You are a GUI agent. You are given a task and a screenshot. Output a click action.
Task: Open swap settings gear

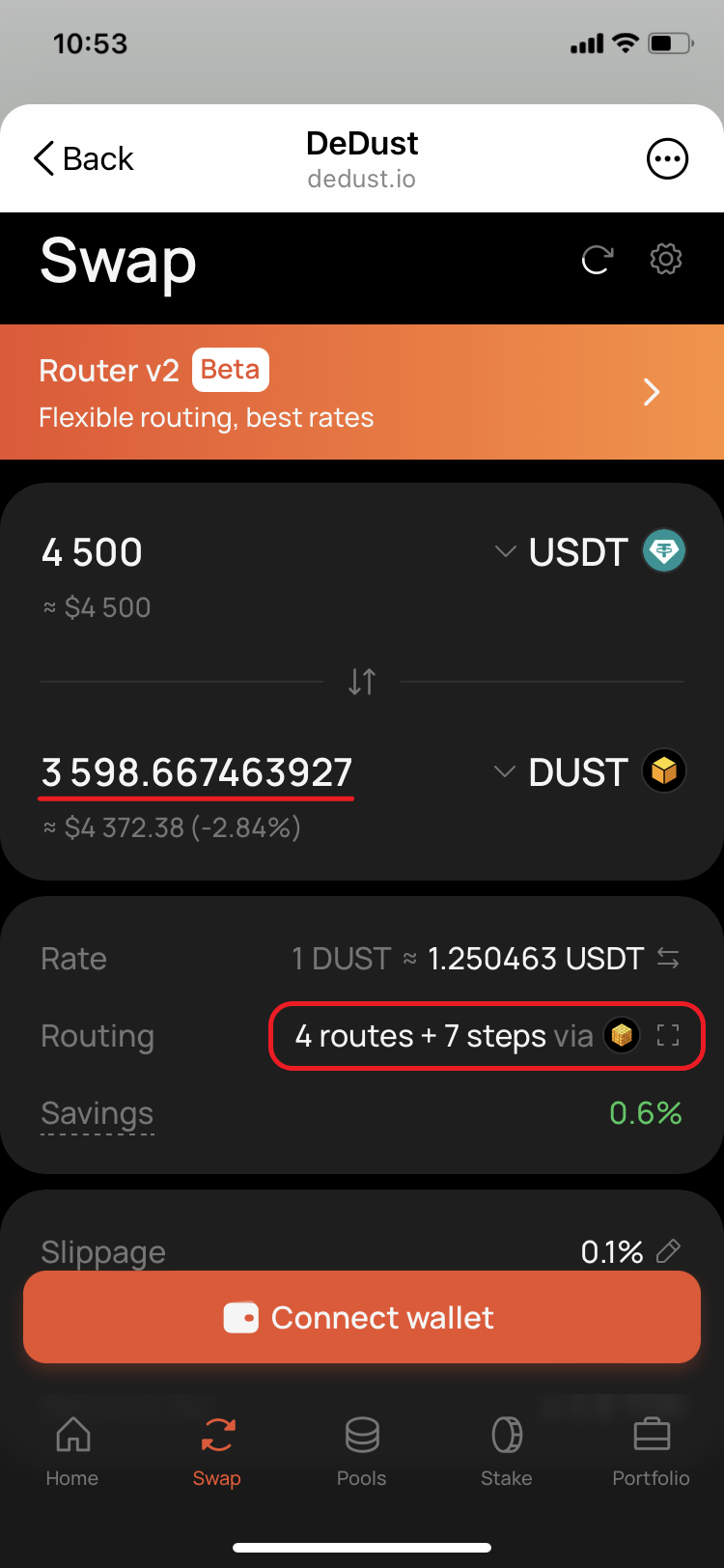tap(666, 260)
